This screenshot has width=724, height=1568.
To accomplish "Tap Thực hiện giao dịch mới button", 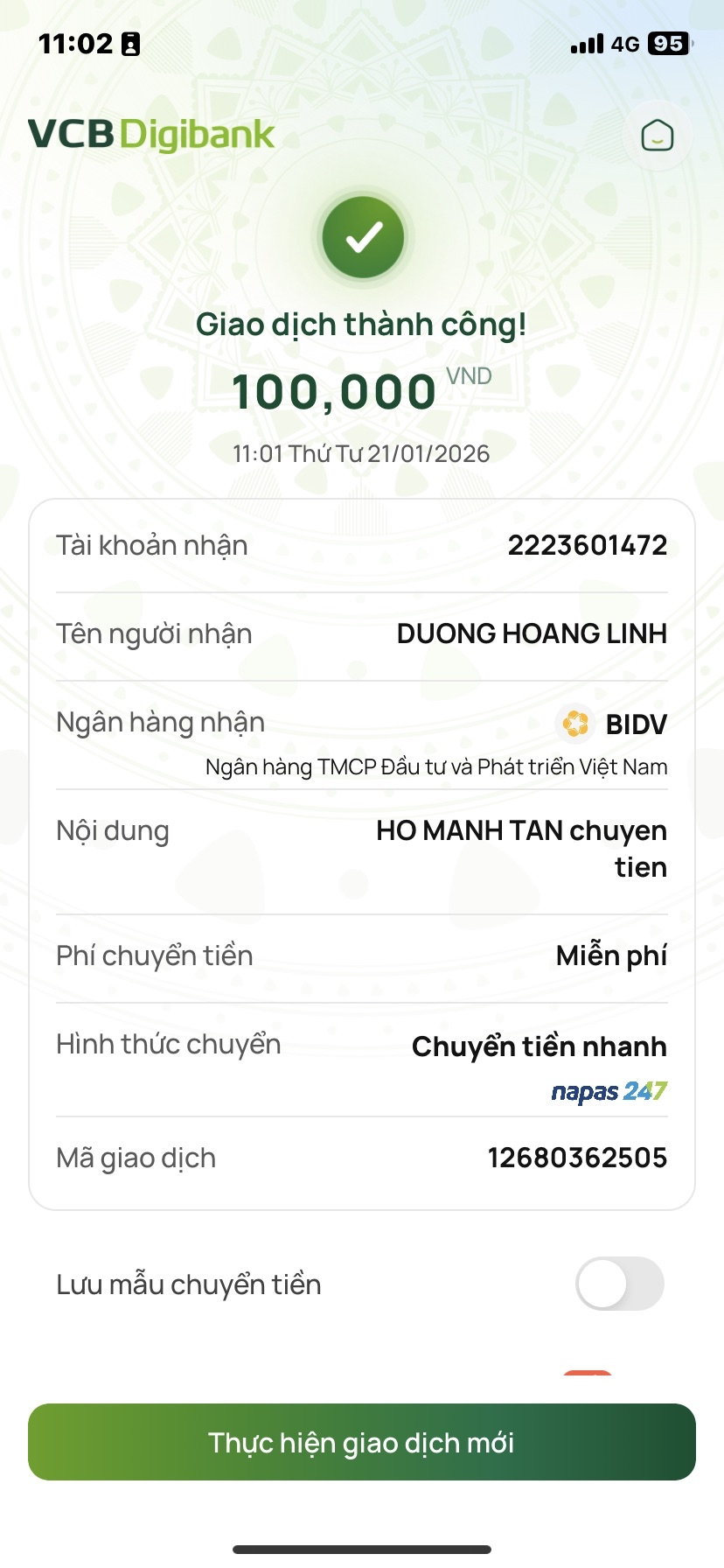I will click(x=362, y=1443).
